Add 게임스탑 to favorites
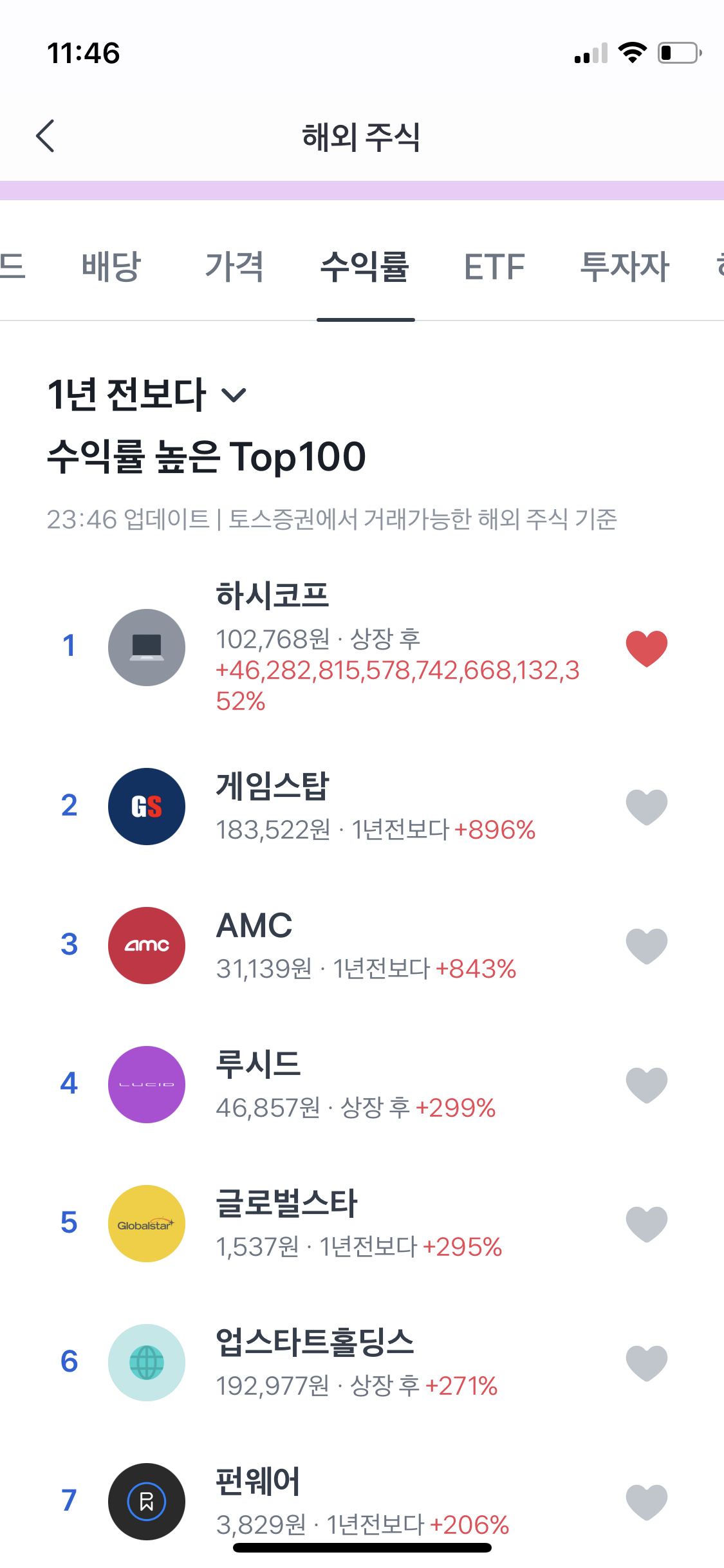 (646, 807)
